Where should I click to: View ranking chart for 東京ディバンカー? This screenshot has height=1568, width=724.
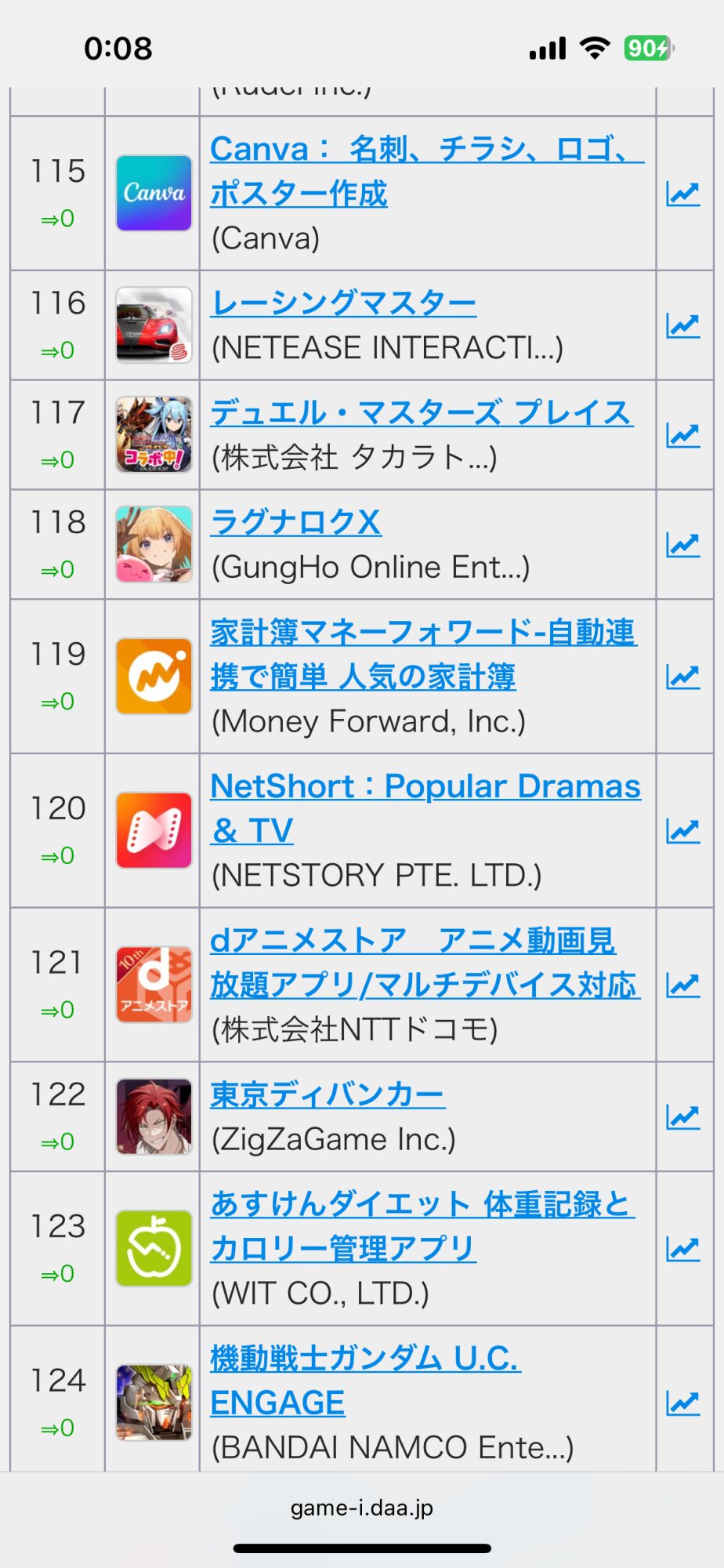click(682, 1117)
